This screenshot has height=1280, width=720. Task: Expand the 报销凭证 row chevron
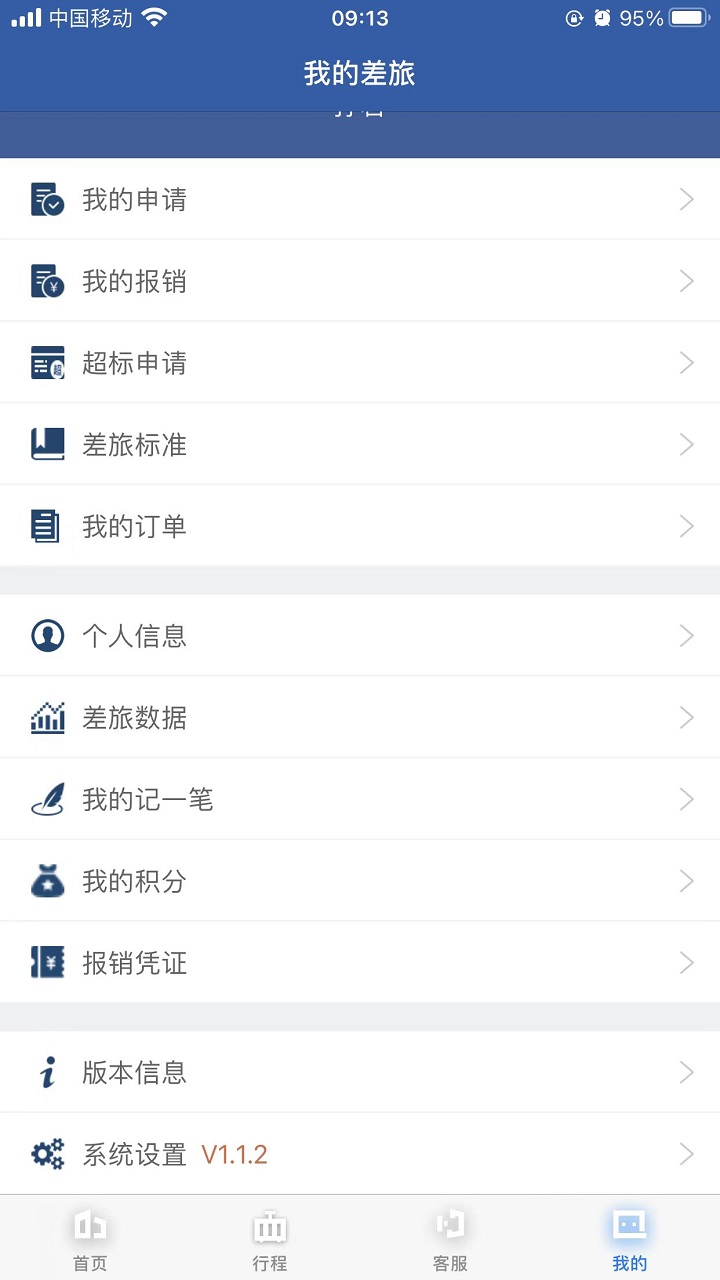click(x=687, y=963)
